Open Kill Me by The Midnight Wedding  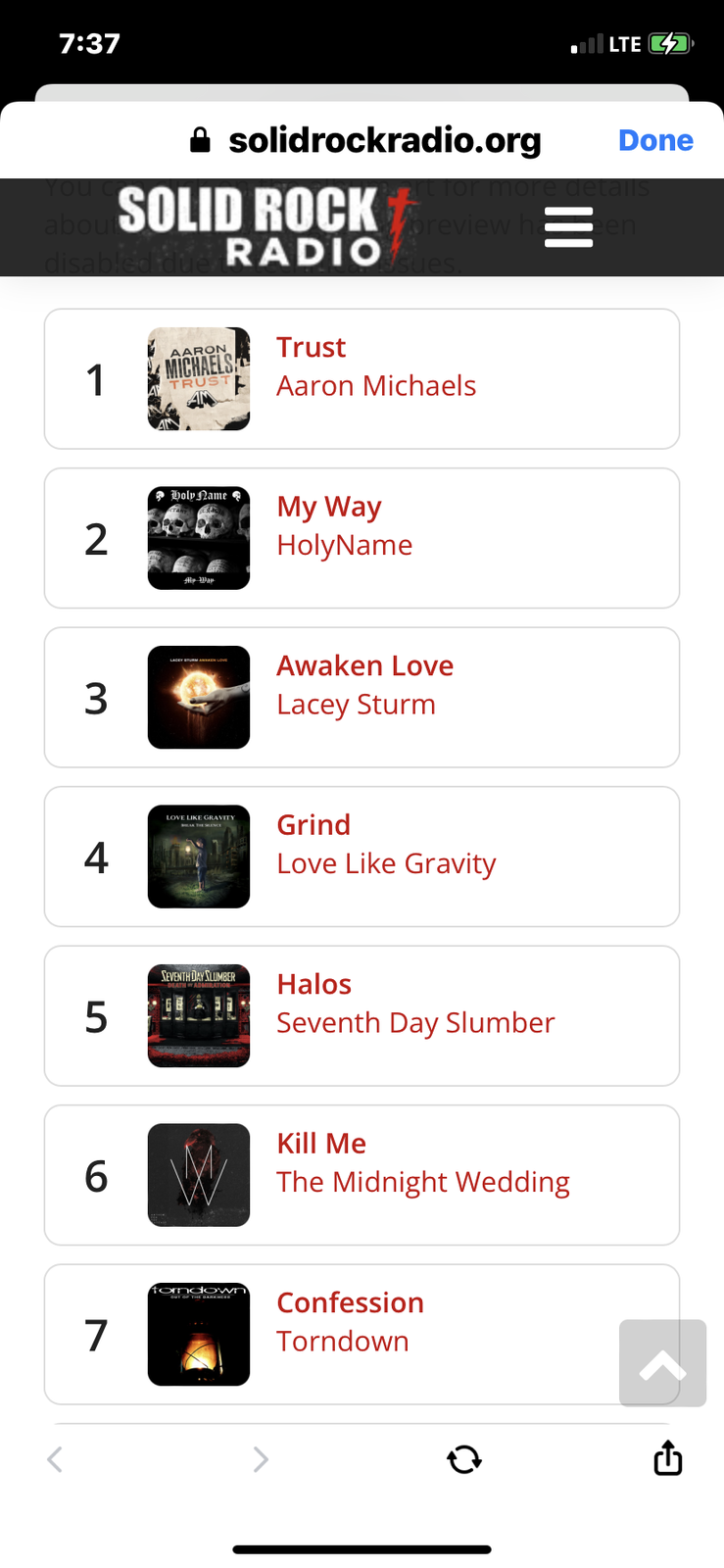point(321,1144)
